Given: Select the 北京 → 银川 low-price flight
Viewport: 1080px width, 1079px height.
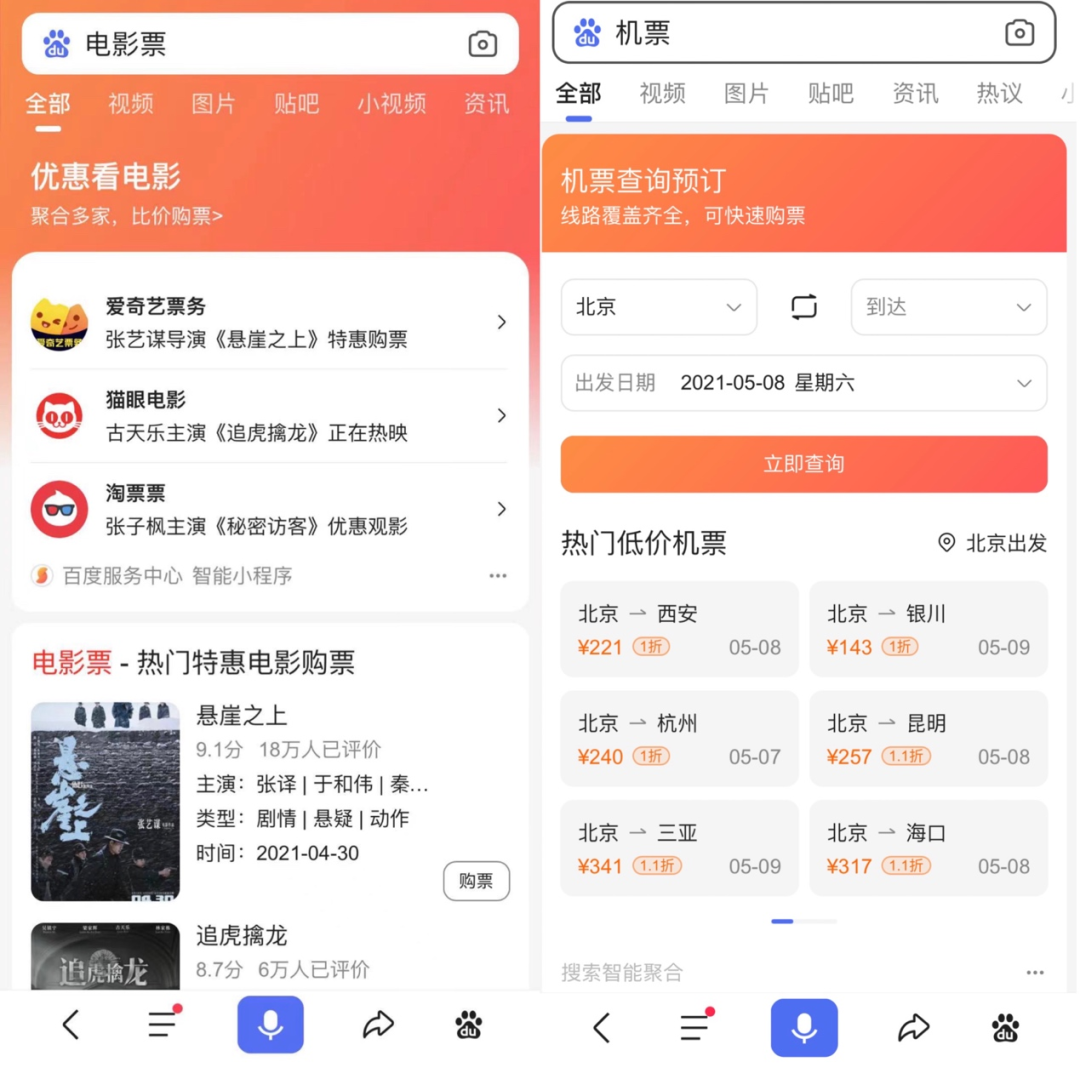Looking at the screenshot, I should tap(928, 630).
